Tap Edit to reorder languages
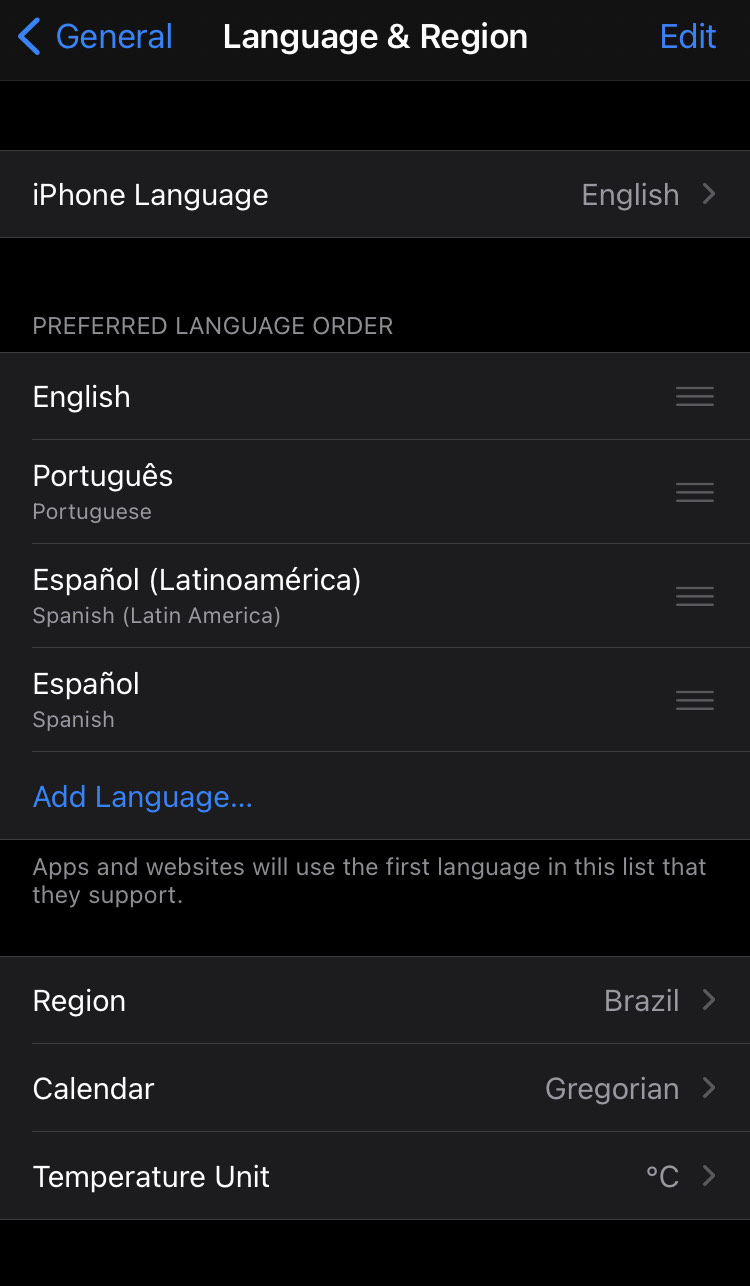 coord(688,37)
